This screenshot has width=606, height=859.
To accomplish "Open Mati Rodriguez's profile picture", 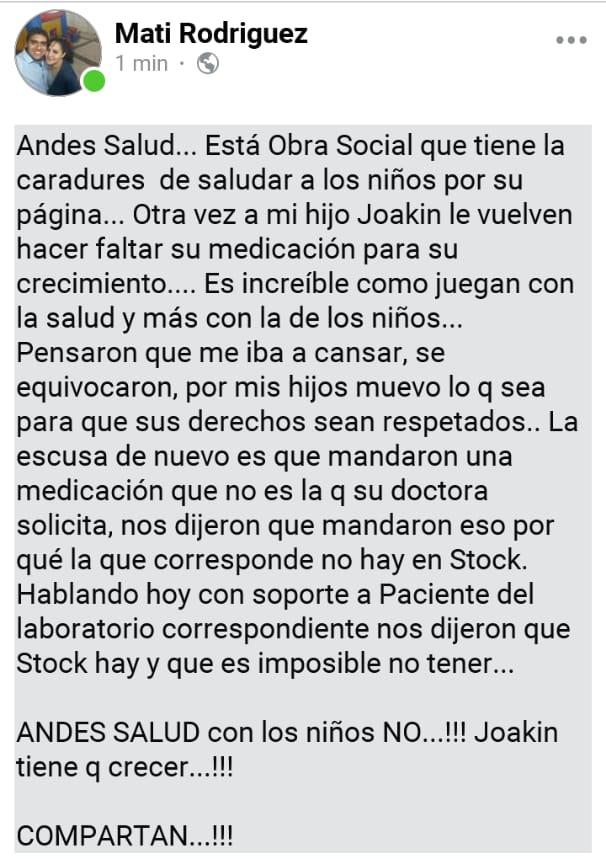I will coord(58,52).
